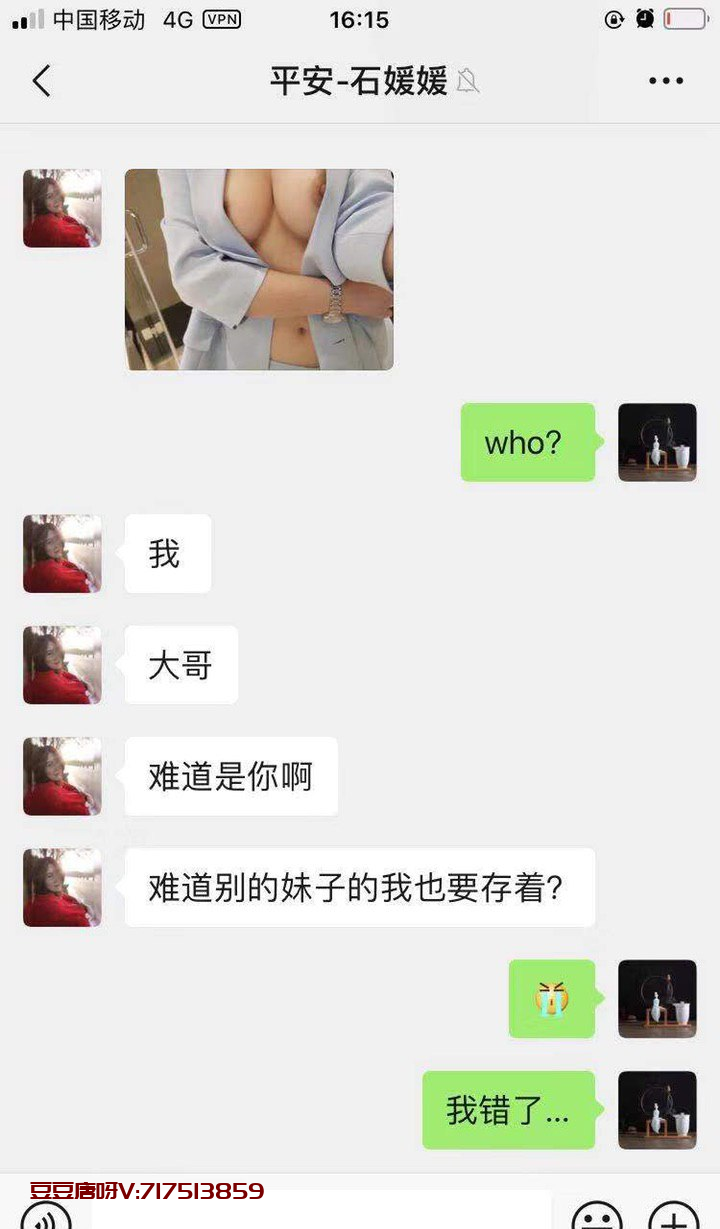720x1229 pixels.
Task: Open contact avatar beside 大哥 message
Action: pos(62,665)
